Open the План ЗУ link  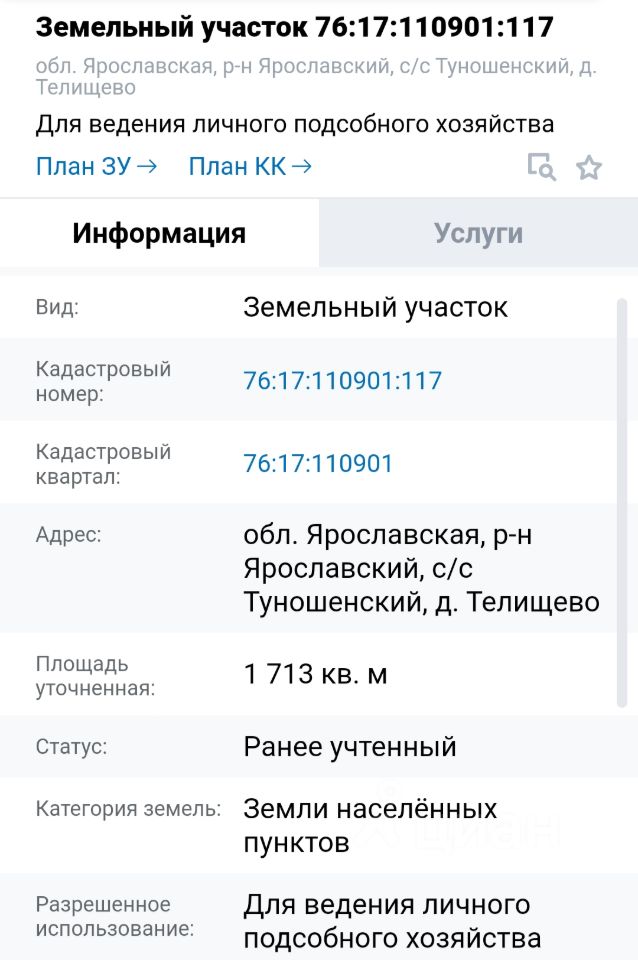(x=96, y=166)
